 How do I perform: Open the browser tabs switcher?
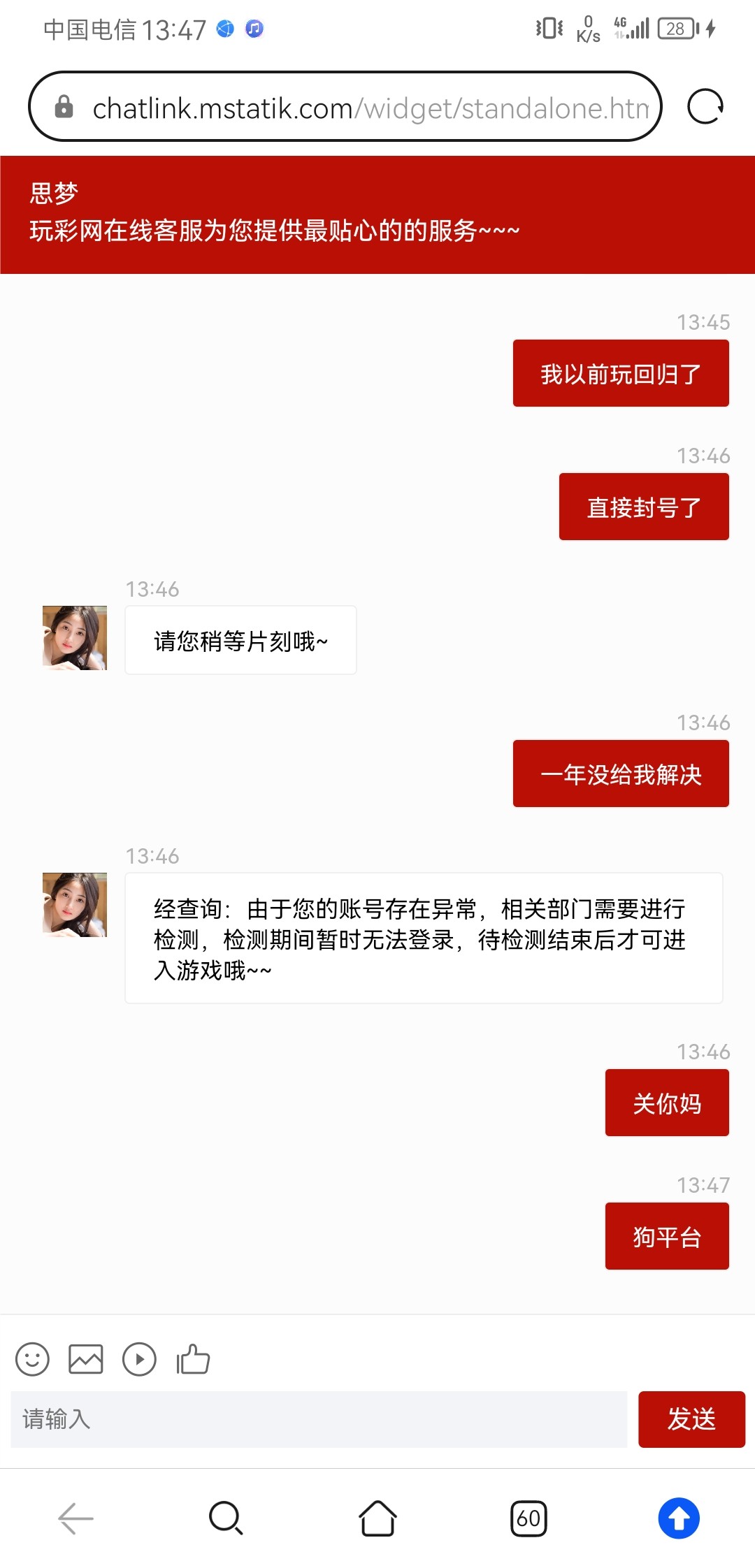point(528,1518)
